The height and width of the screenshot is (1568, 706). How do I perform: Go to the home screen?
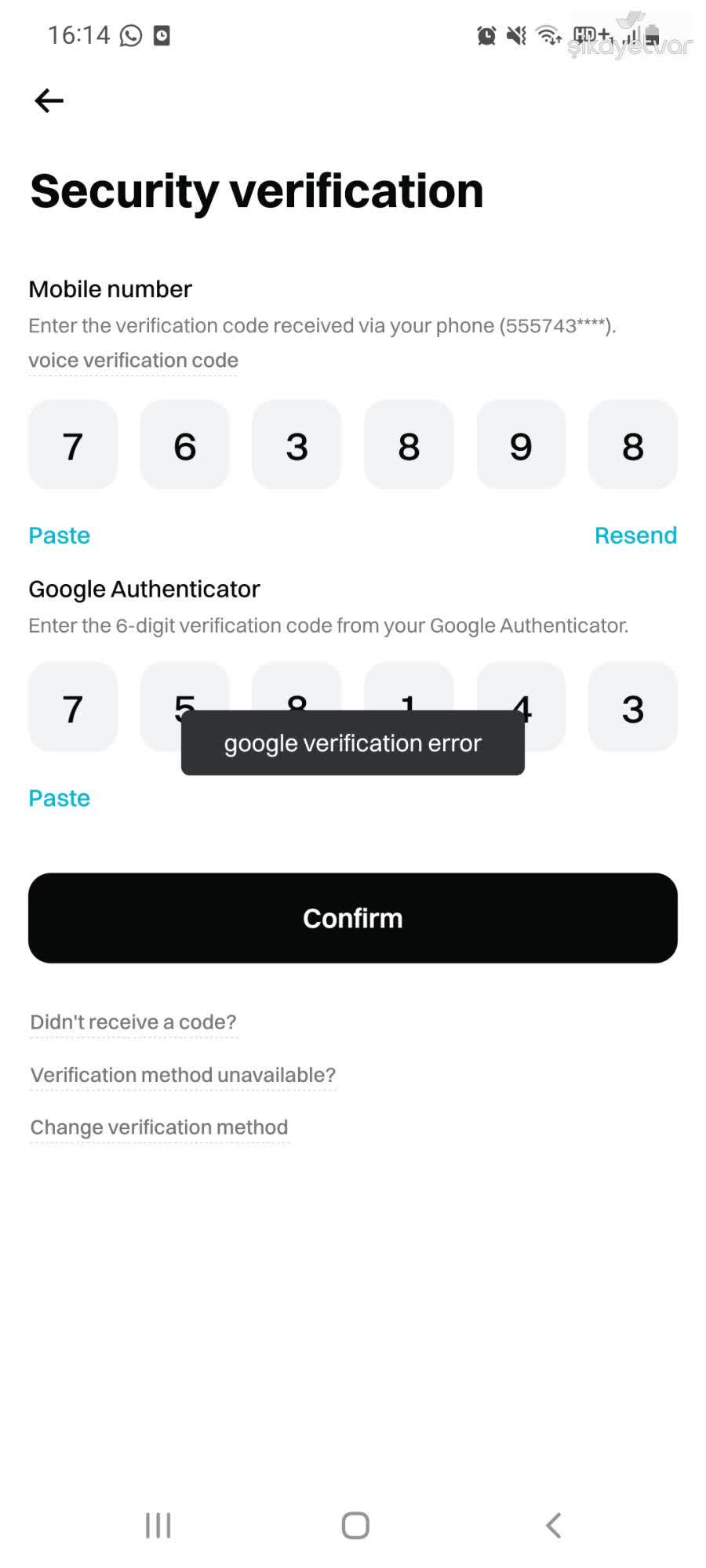tap(355, 1526)
